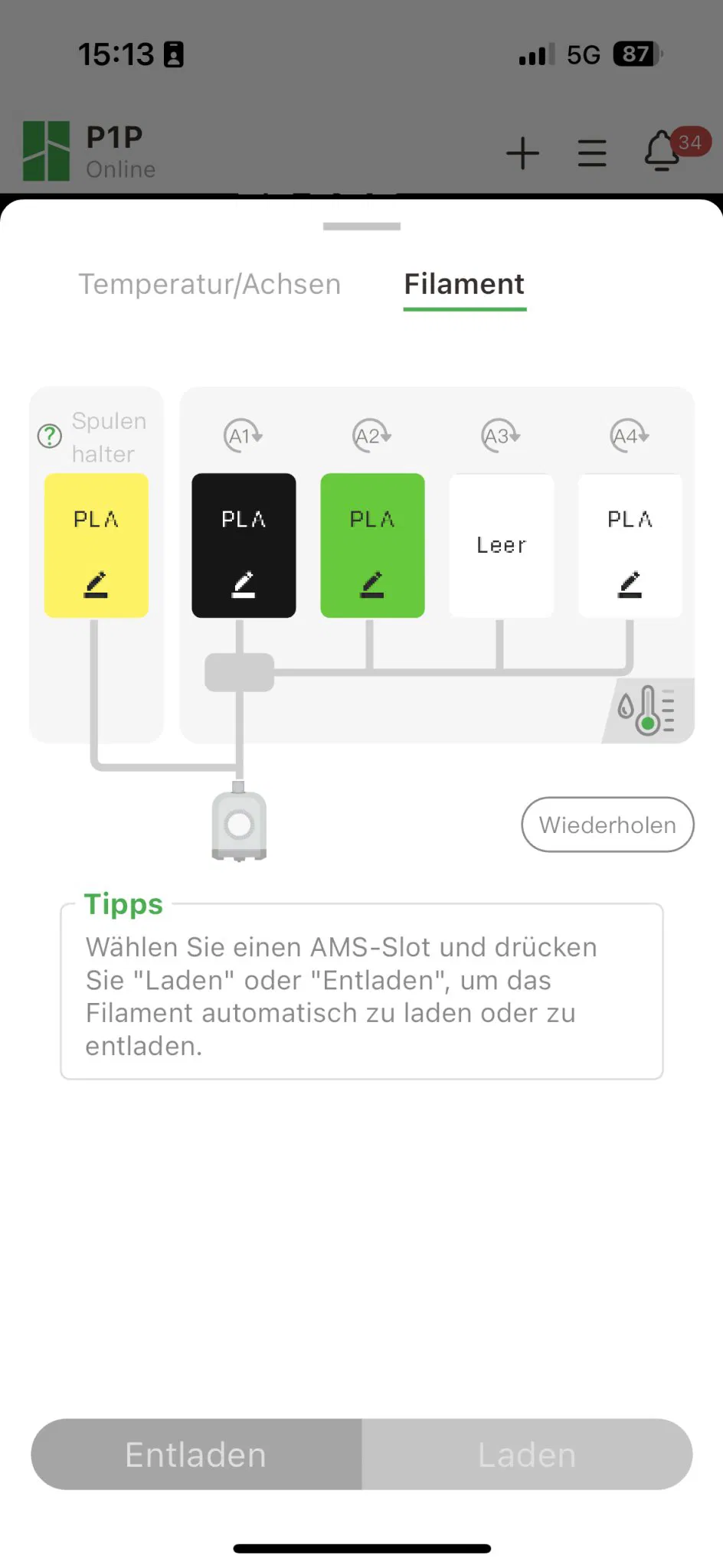Tap Laden to load filament

[x=527, y=1454]
